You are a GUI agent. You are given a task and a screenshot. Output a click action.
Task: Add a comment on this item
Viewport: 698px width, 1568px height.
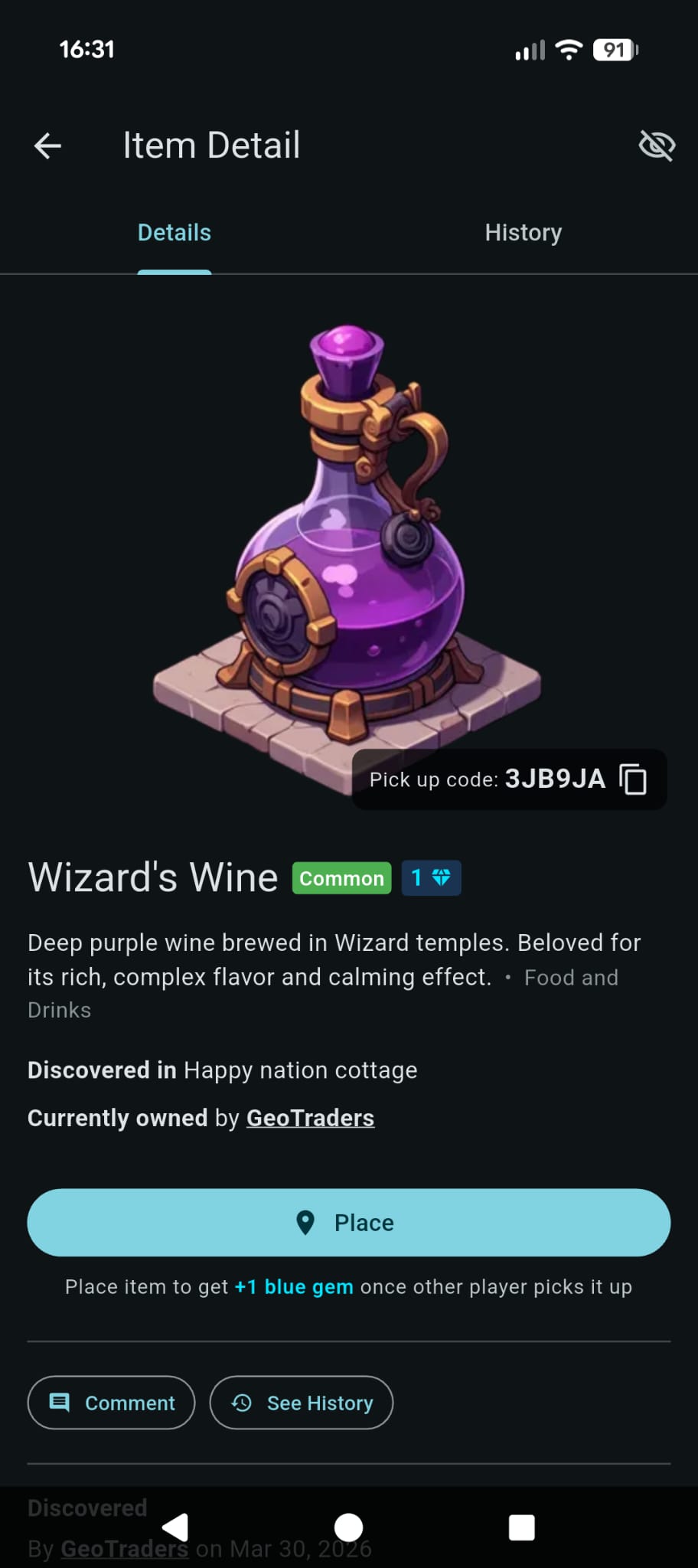click(112, 1403)
